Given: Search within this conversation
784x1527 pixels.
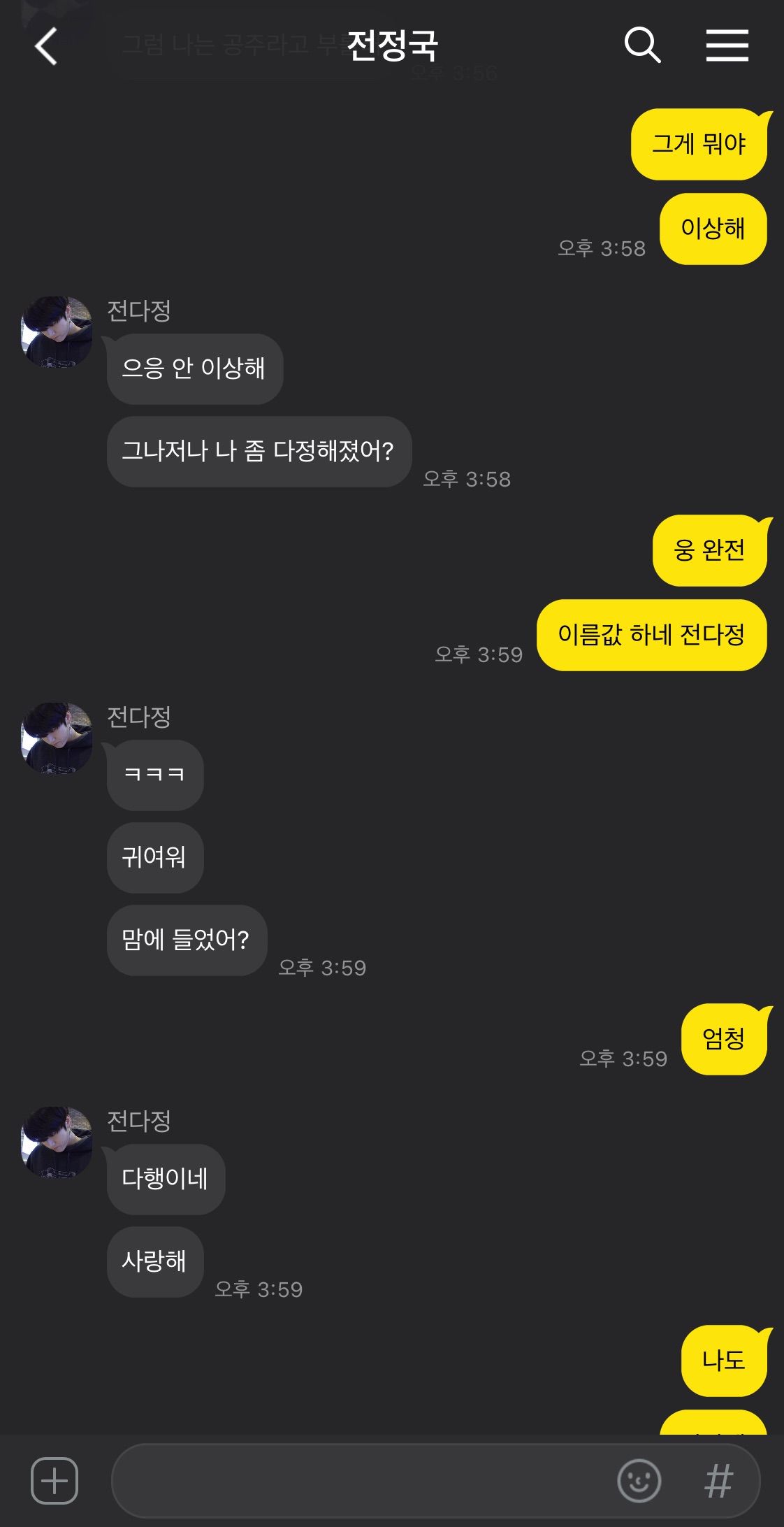Looking at the screenshot, I should [x=642, y=46].
